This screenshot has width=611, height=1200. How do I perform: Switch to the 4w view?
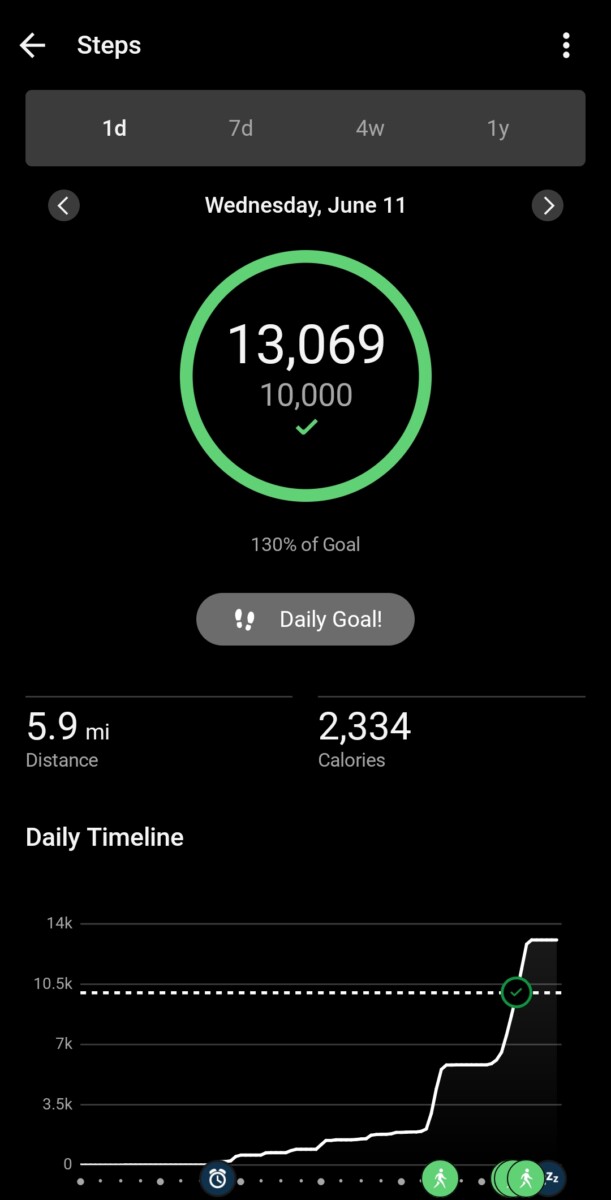pos(370,129)
